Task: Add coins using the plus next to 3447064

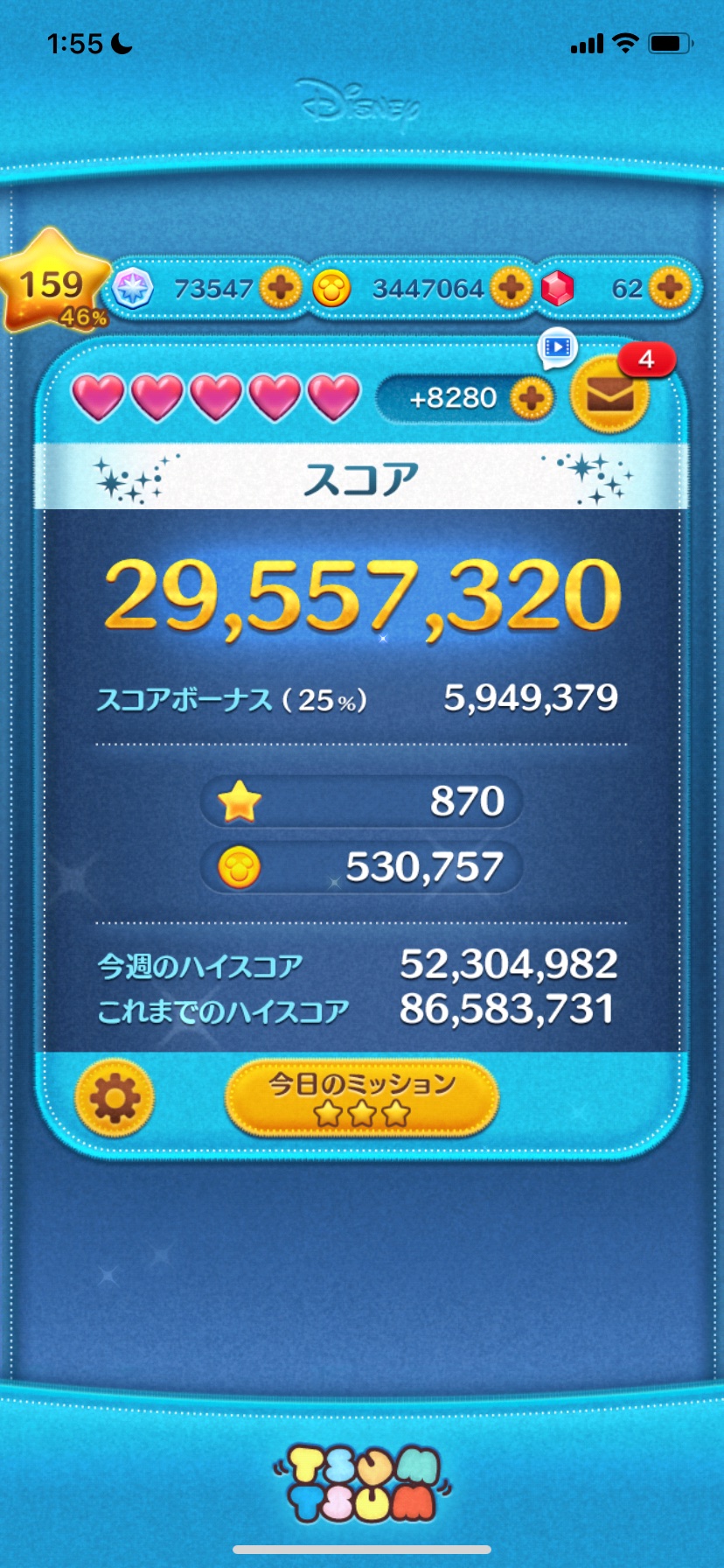Action: [x=512, y=288]
